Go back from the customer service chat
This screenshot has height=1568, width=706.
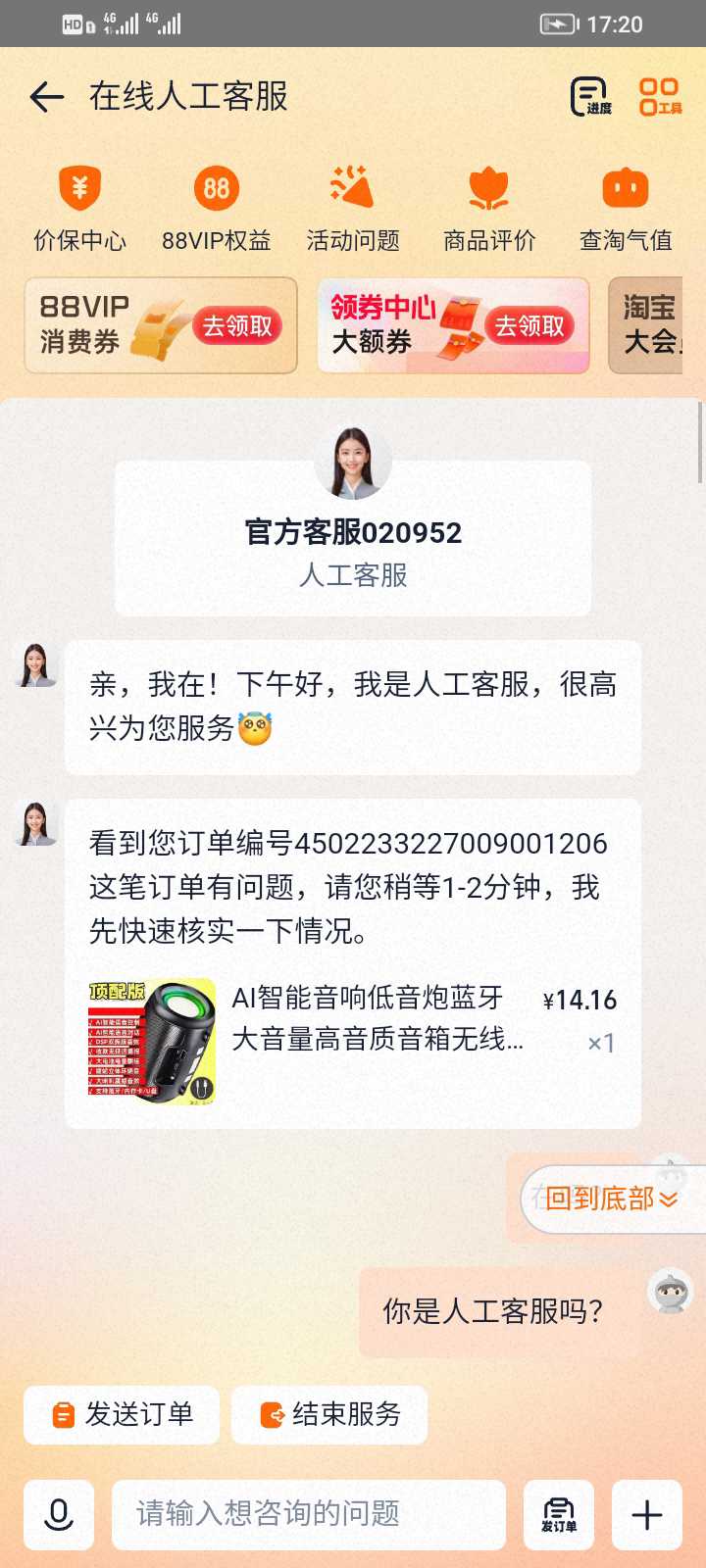click(46, 97)
